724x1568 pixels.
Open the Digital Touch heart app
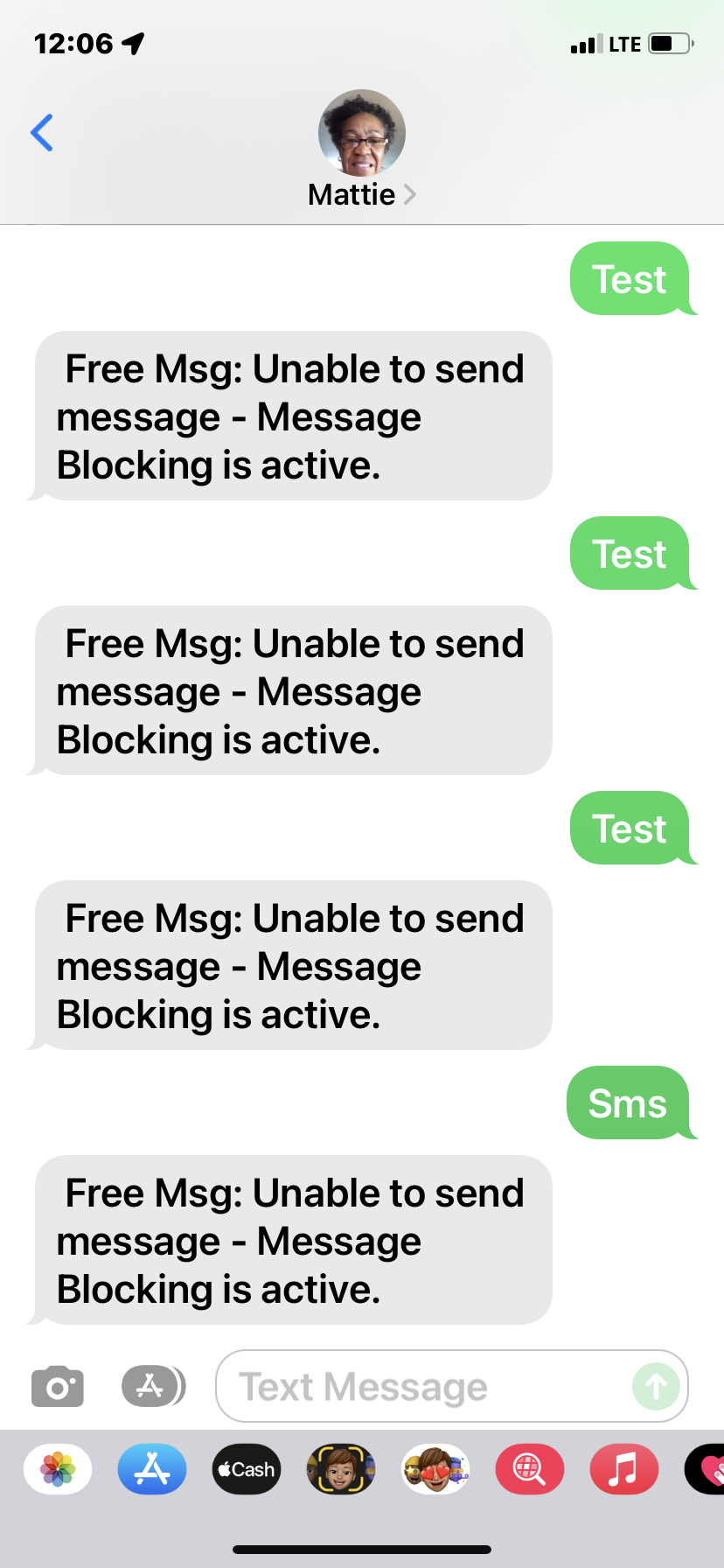click(x=707, y=1469)
